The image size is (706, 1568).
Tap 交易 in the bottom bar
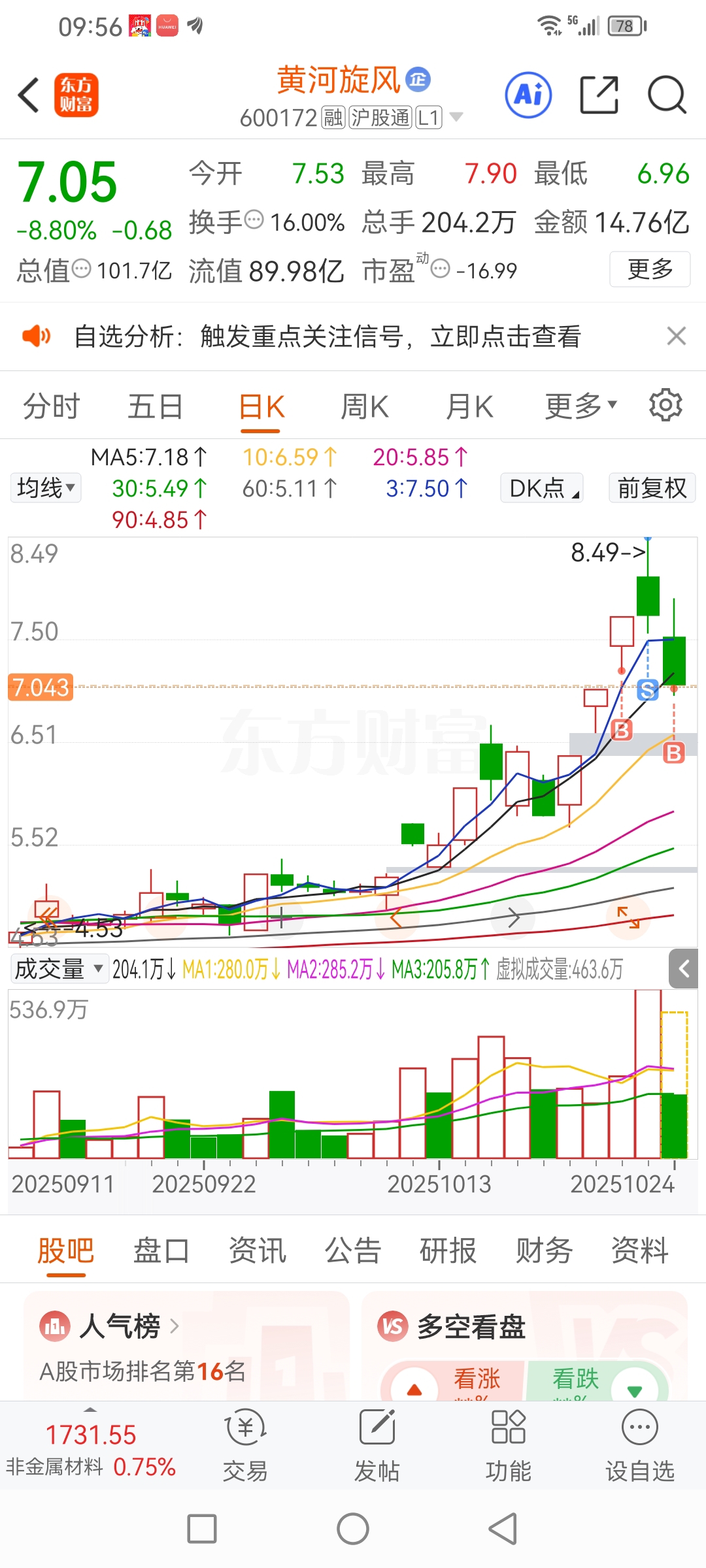click(245, 1445)
